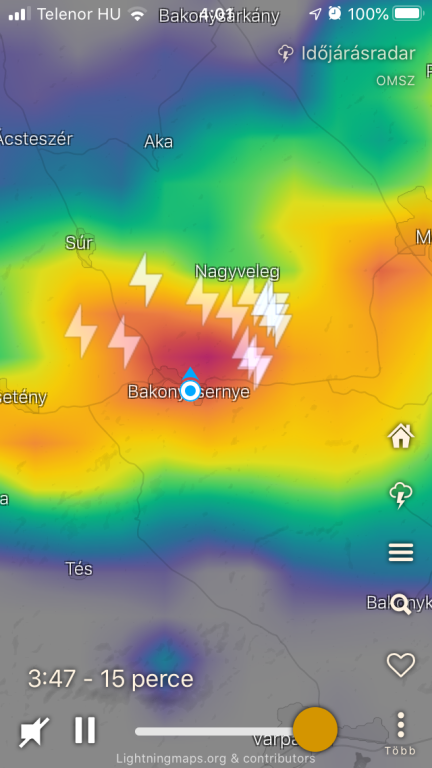Open the thunderstorm cloud icon
The image size is (432, 768).
coord(401,495)
